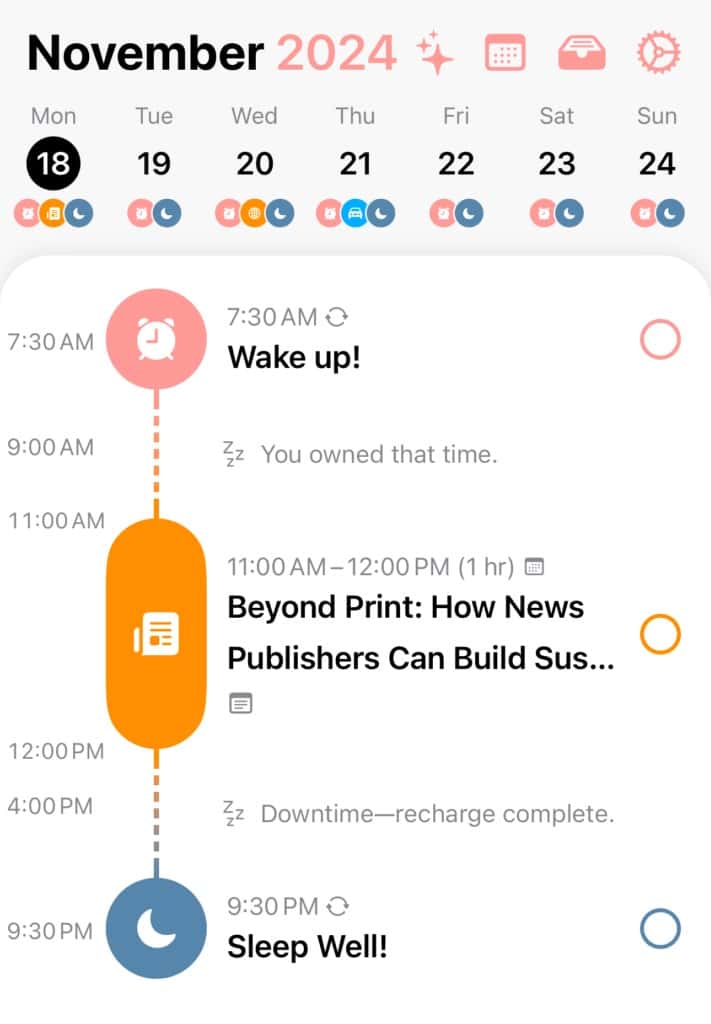711x1024 pixels.
Task: Open the Sleep Well! task details
Action: 306,945
